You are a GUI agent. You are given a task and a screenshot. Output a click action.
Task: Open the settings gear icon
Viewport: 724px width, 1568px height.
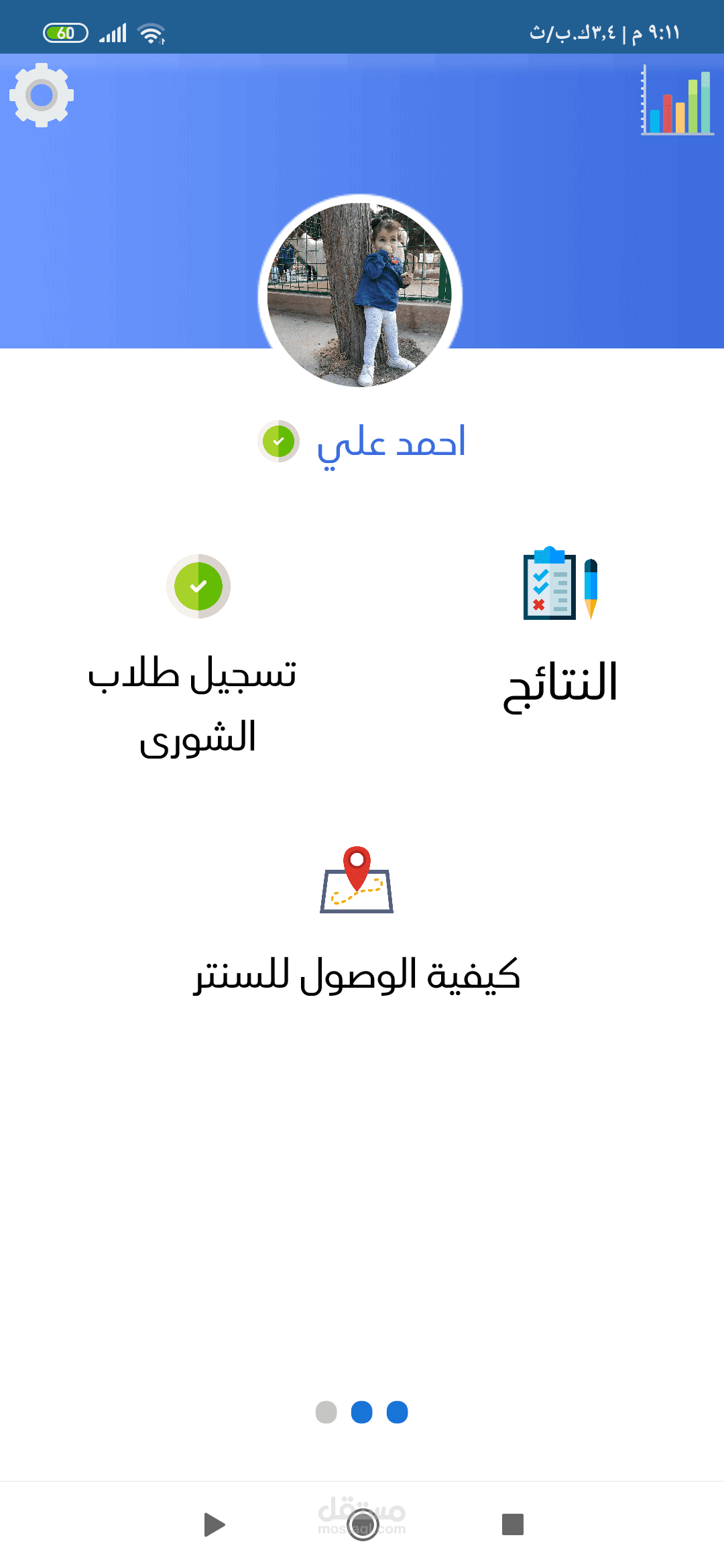[x=42, y=95]
